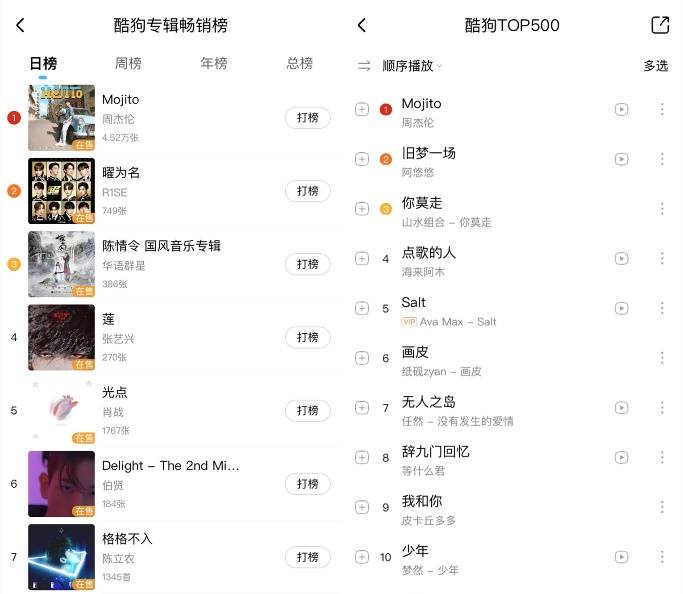683x594 pixels.
Task: Switch to the 周榜 tab
Action: (128, 63)
